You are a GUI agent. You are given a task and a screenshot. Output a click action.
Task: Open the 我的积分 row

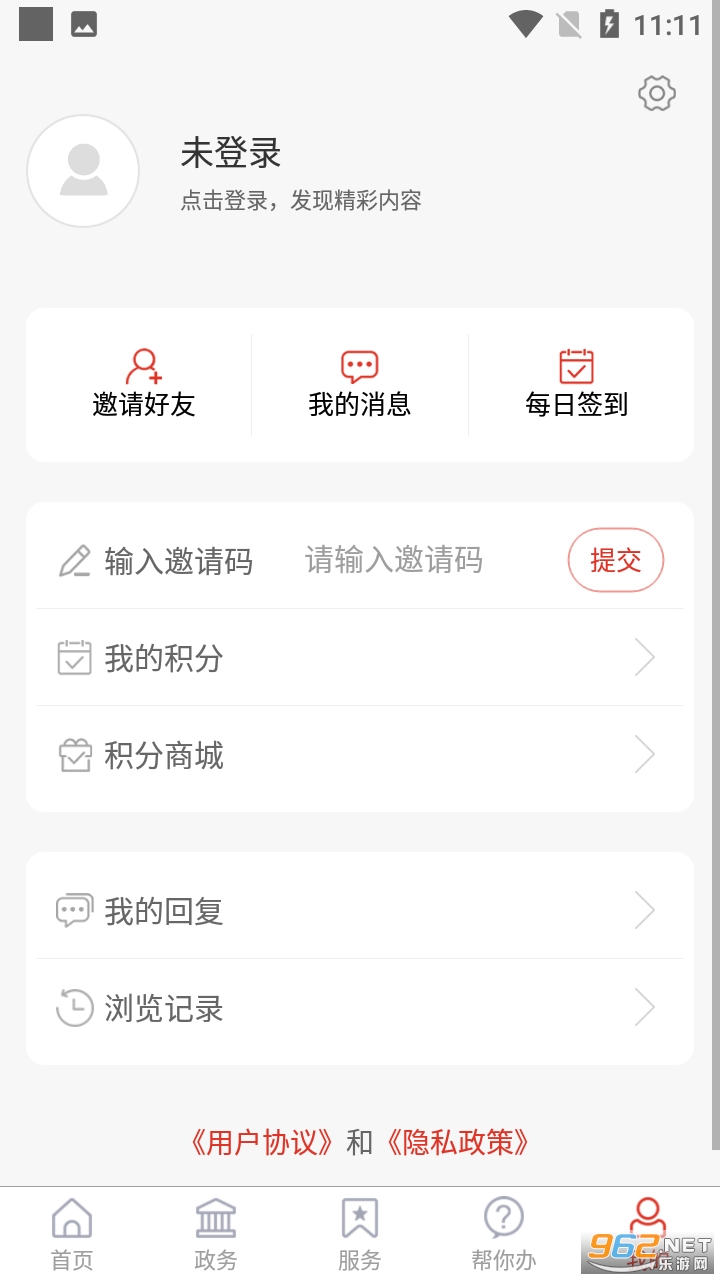(x=360, y=658)
